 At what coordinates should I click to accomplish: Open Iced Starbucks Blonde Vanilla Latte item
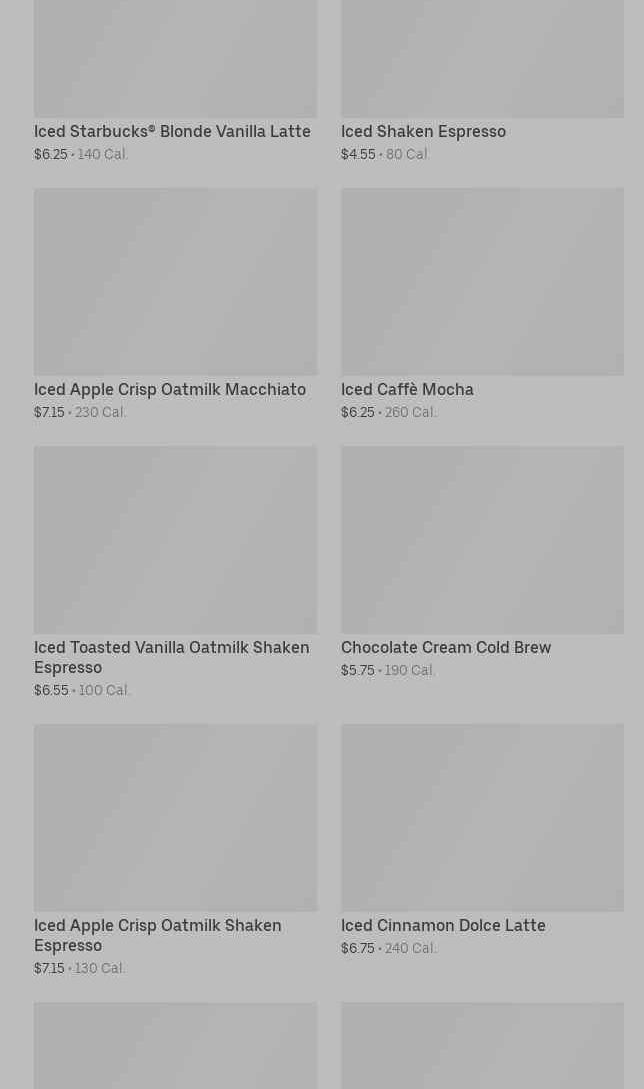coord(175,82)
